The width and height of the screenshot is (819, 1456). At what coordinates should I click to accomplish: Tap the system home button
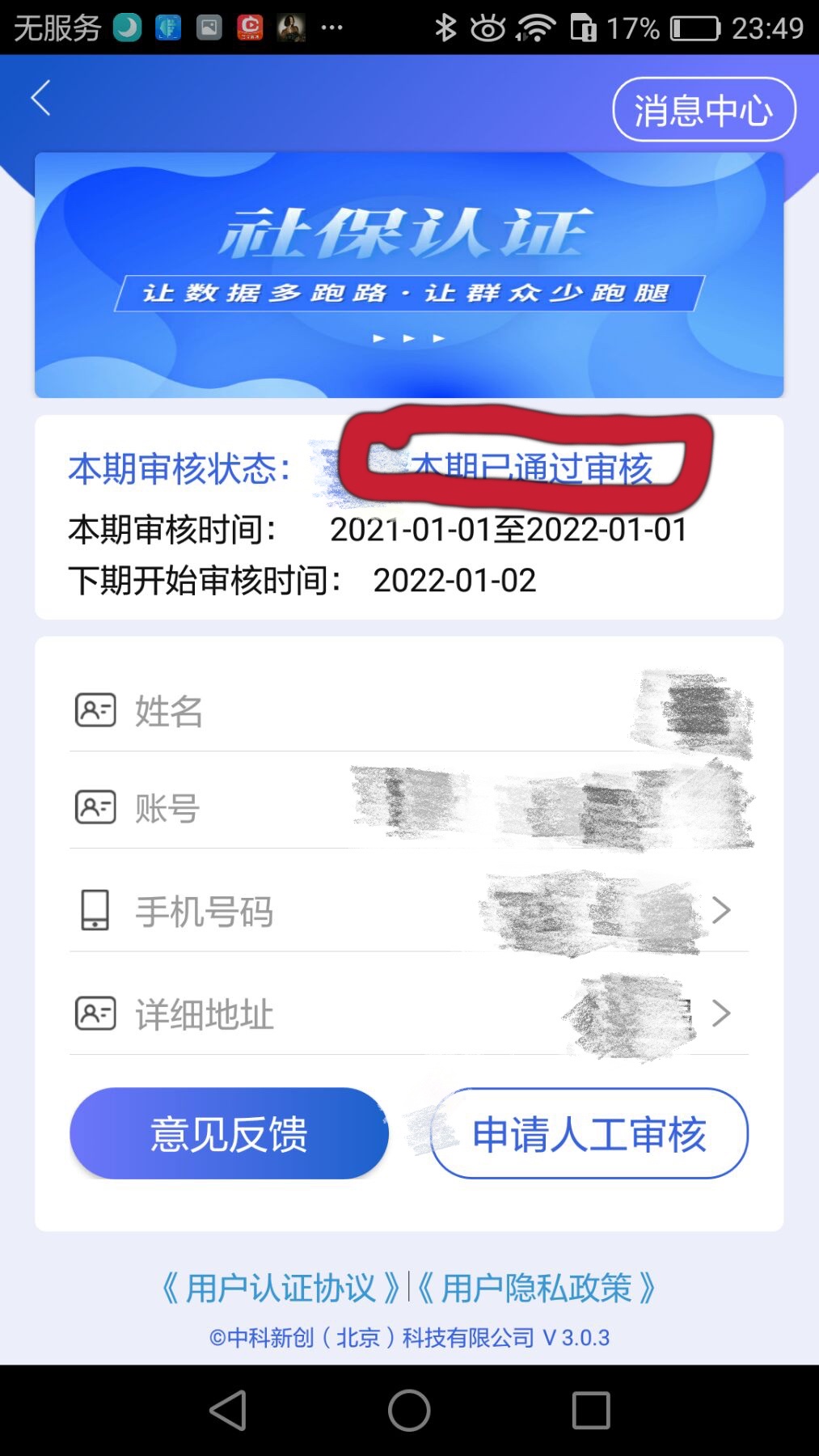(x=409, y=1411)
